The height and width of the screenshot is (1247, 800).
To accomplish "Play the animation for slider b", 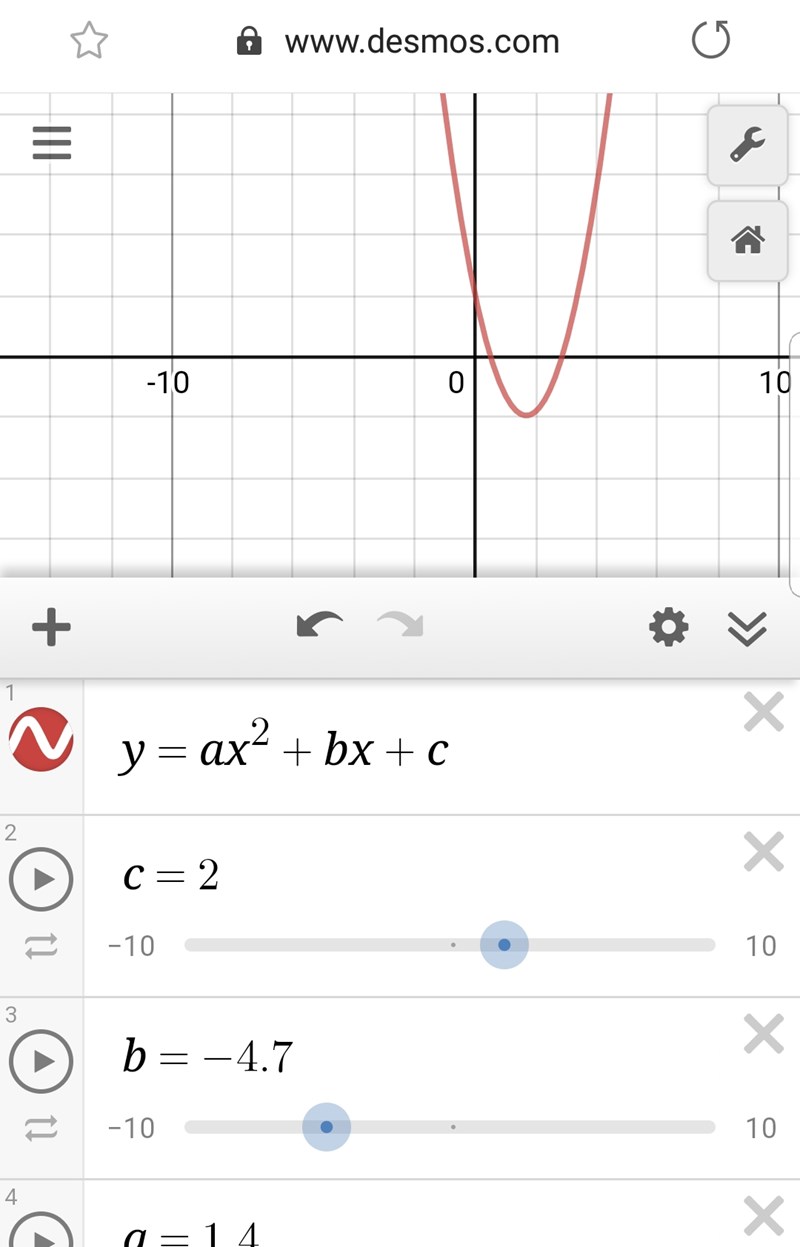I will point(41,1061).
